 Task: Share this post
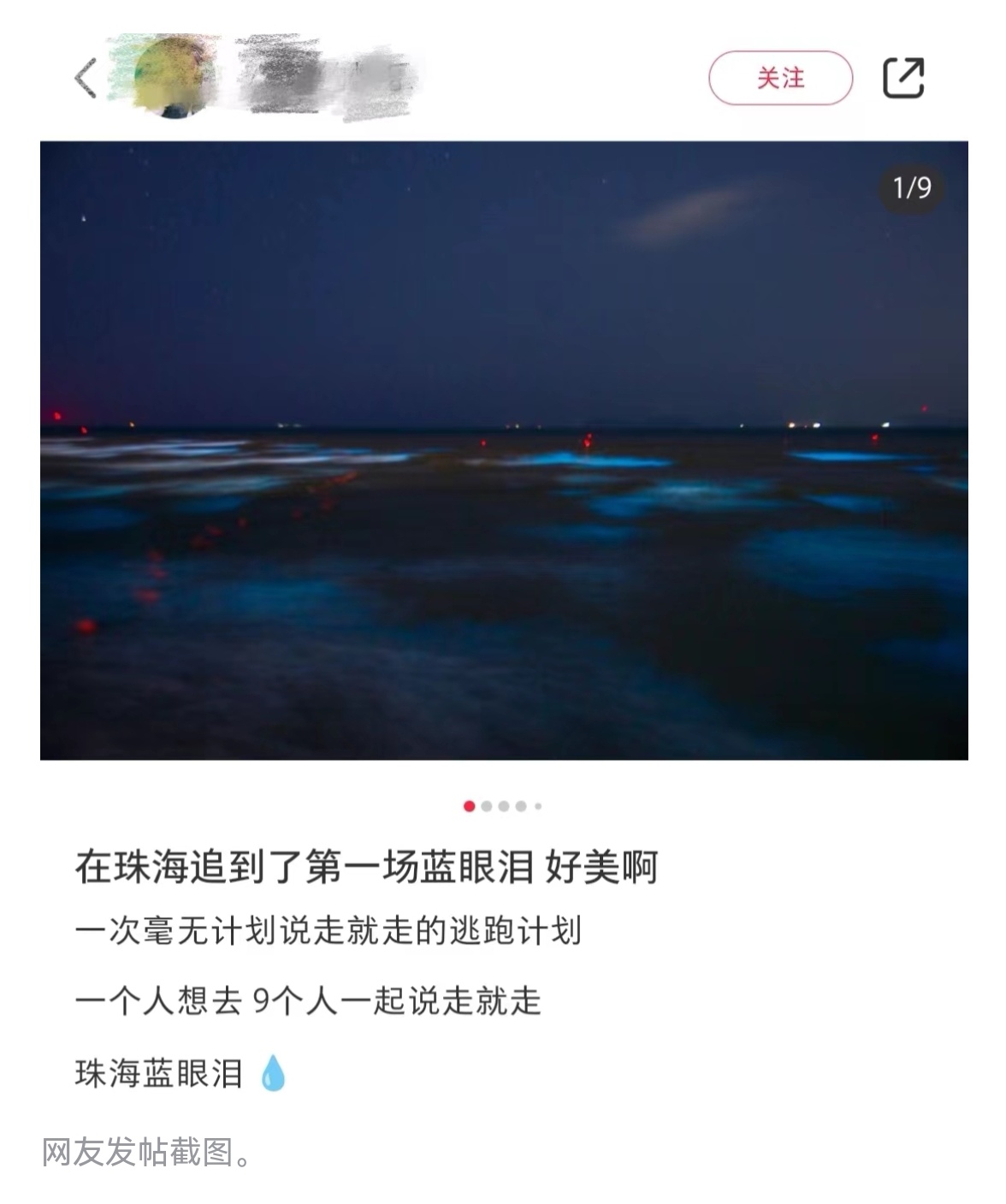point(903,78)
